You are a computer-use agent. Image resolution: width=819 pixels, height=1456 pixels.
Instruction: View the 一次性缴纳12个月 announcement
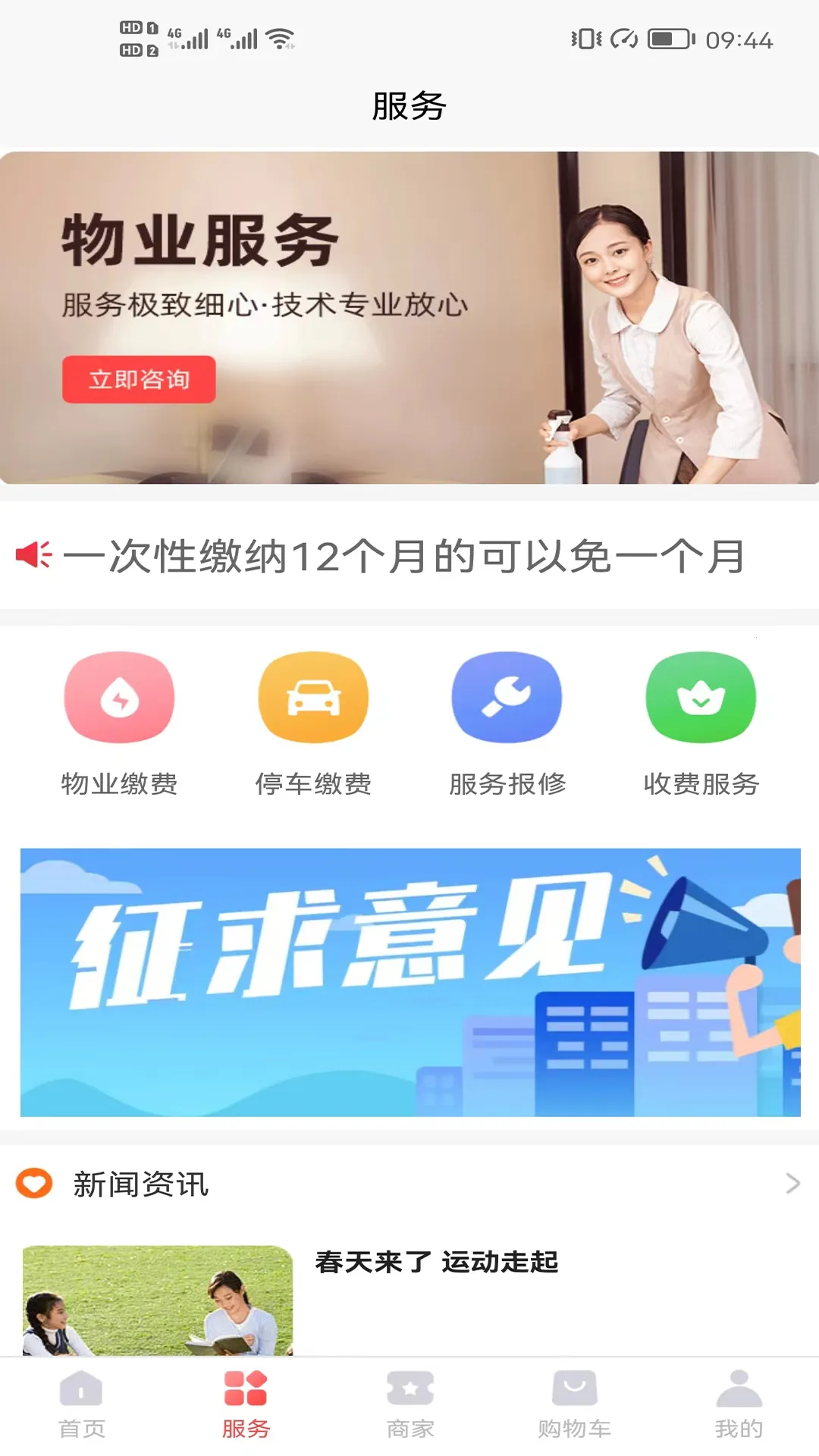click(x=403, y=556)
